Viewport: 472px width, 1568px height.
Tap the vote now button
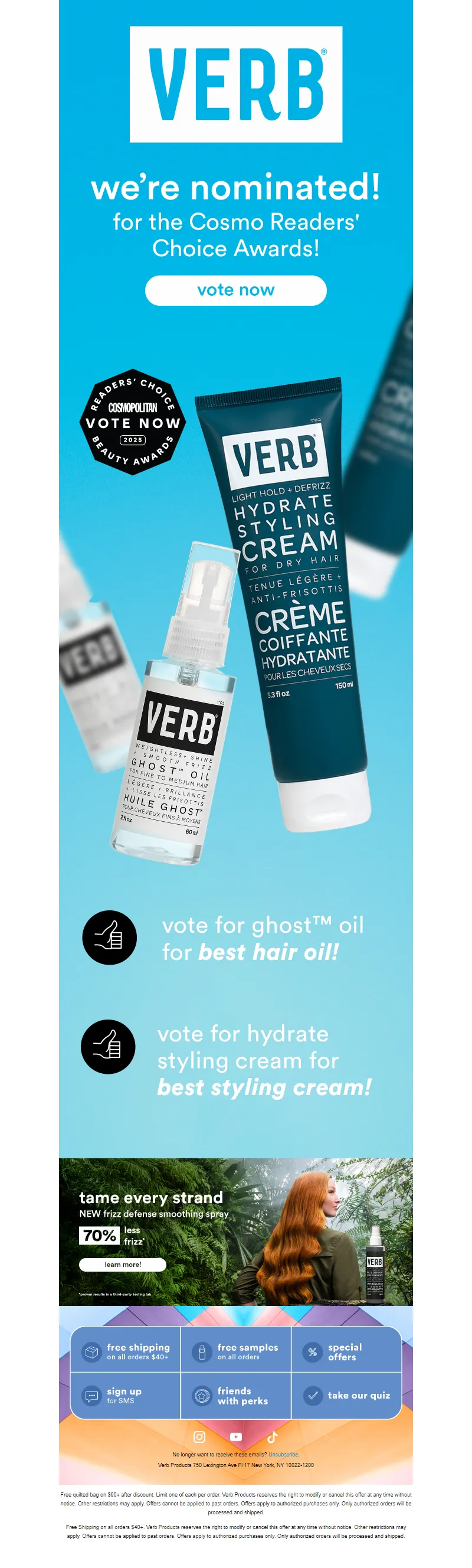235,290
